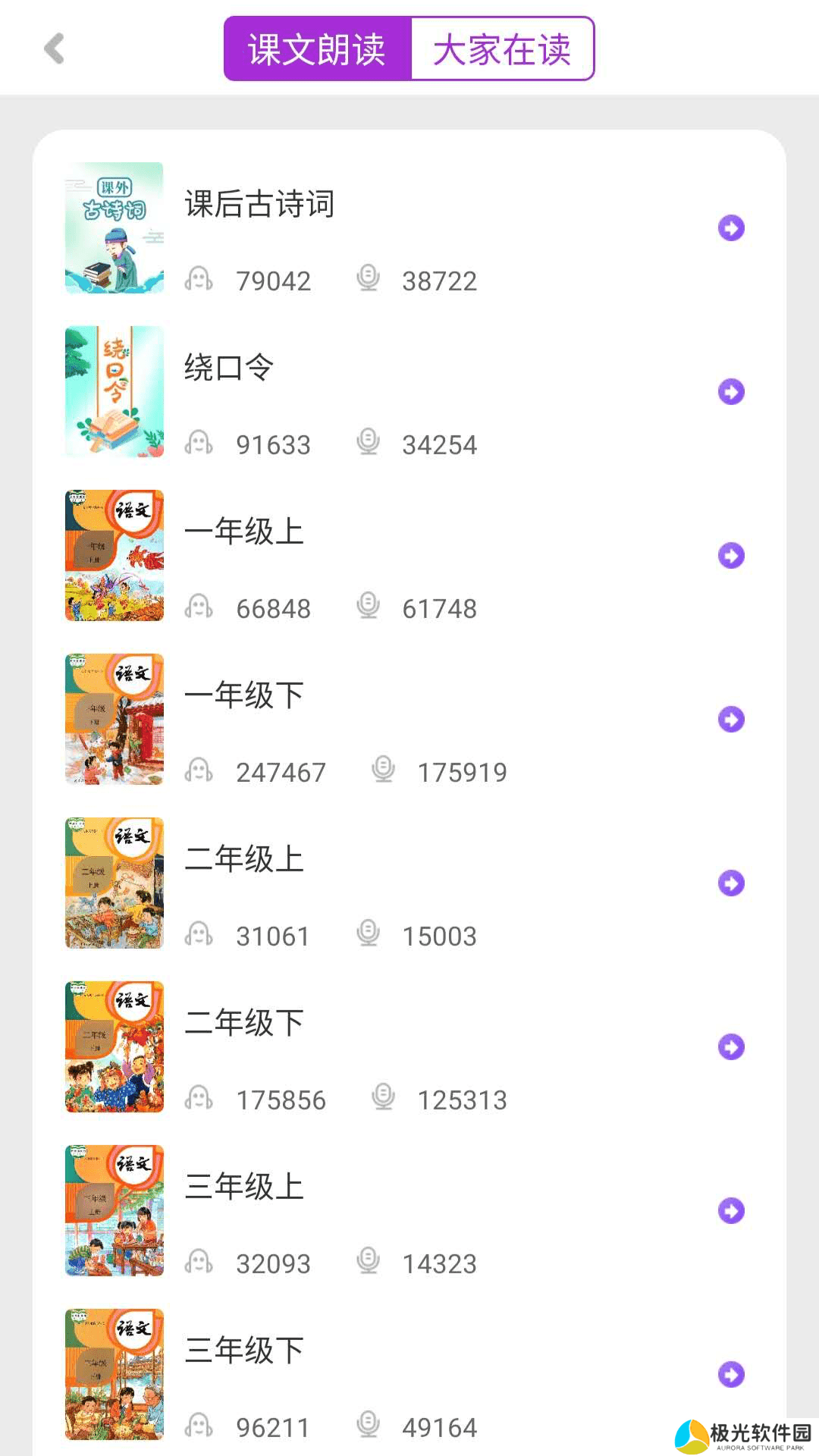Open the 课后古诗词 collection
819x1456 pixels.
tap(409, 227)
